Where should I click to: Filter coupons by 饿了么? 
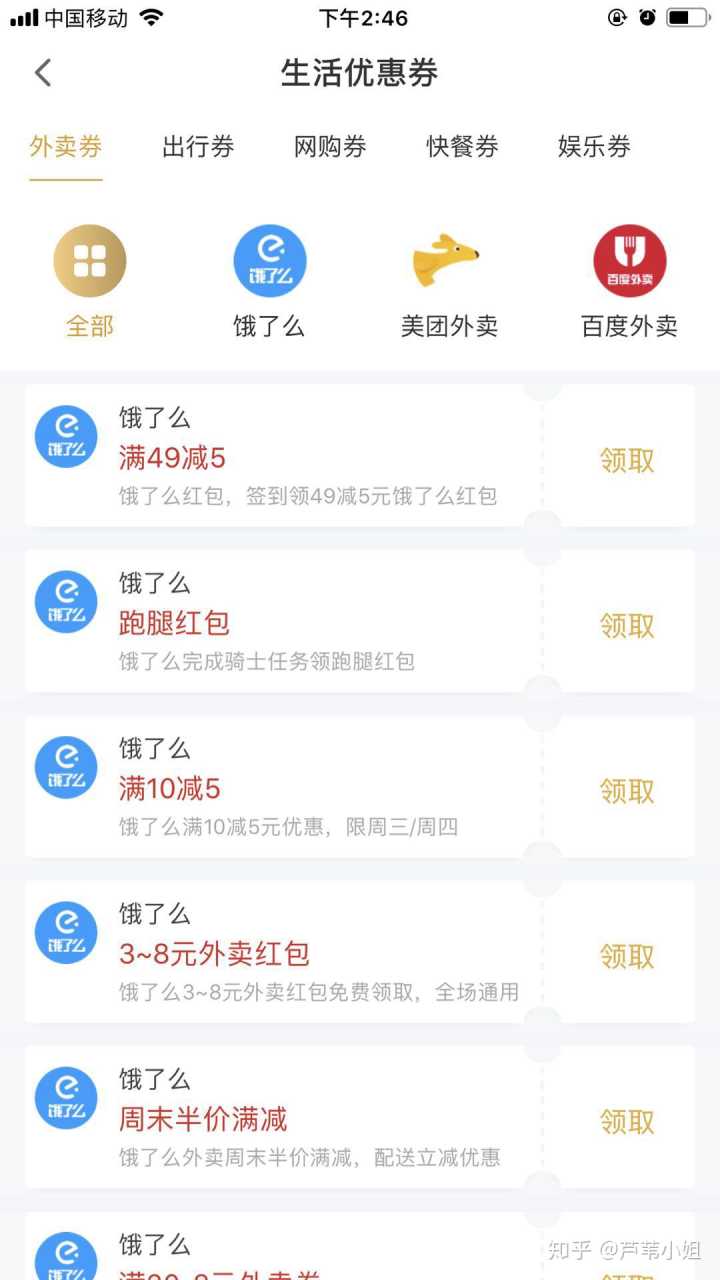pyautogui.click(x=269, y=280)
